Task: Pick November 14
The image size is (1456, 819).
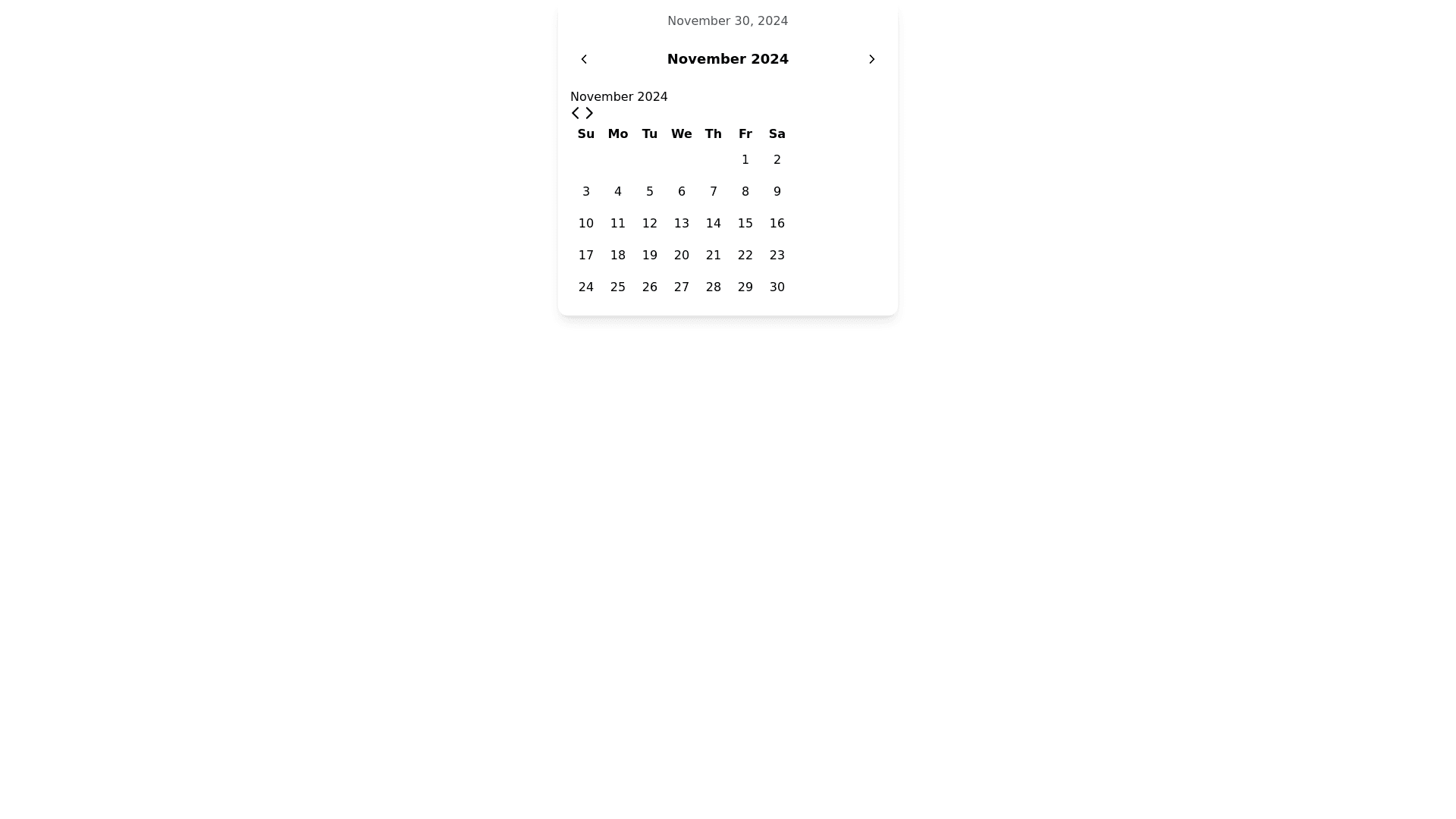Action: coord(714,224)
